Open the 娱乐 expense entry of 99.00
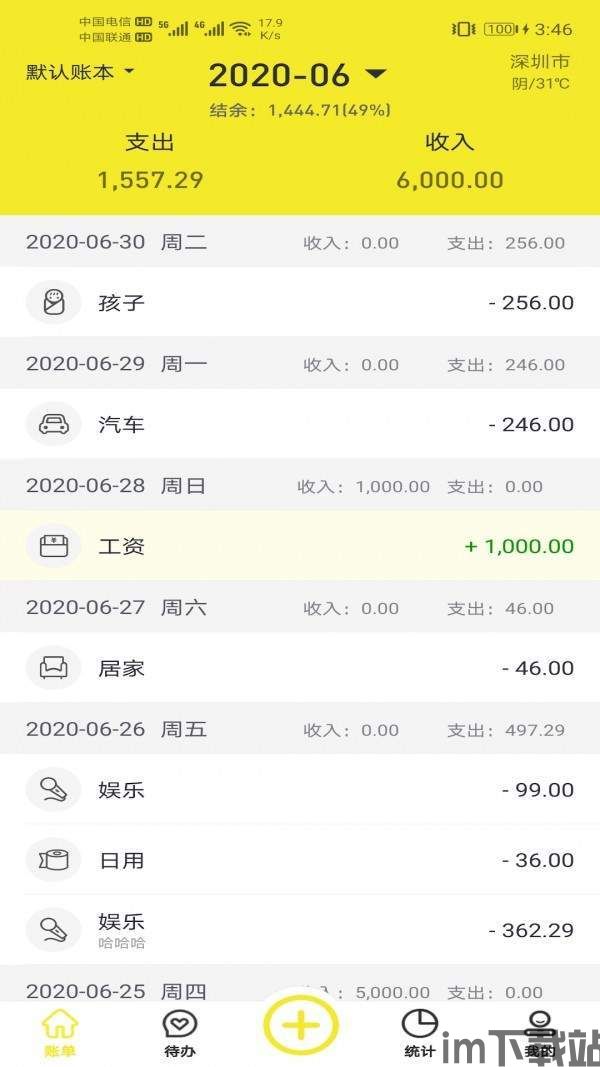The height and width of the screenshot is (1067, 600). 300,789
